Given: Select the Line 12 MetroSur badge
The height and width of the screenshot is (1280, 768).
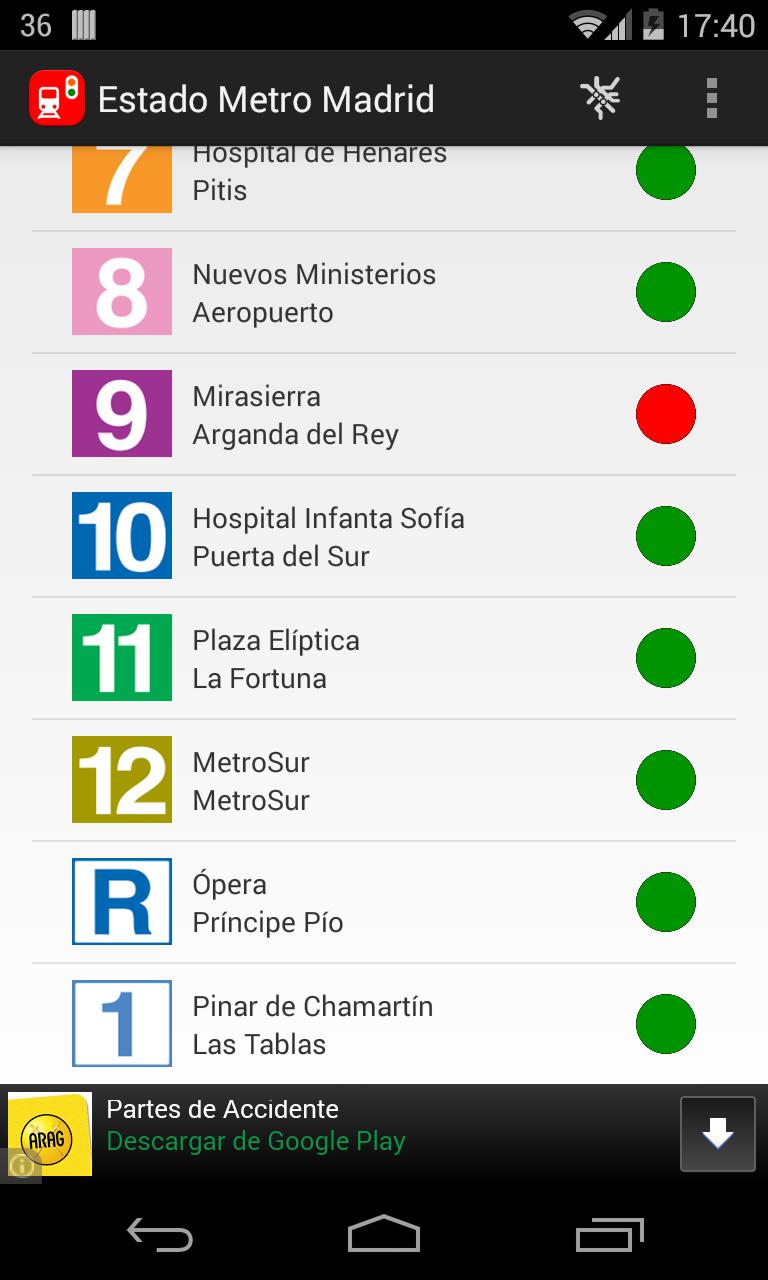Looking at the screenshot, I should (121, 780).
